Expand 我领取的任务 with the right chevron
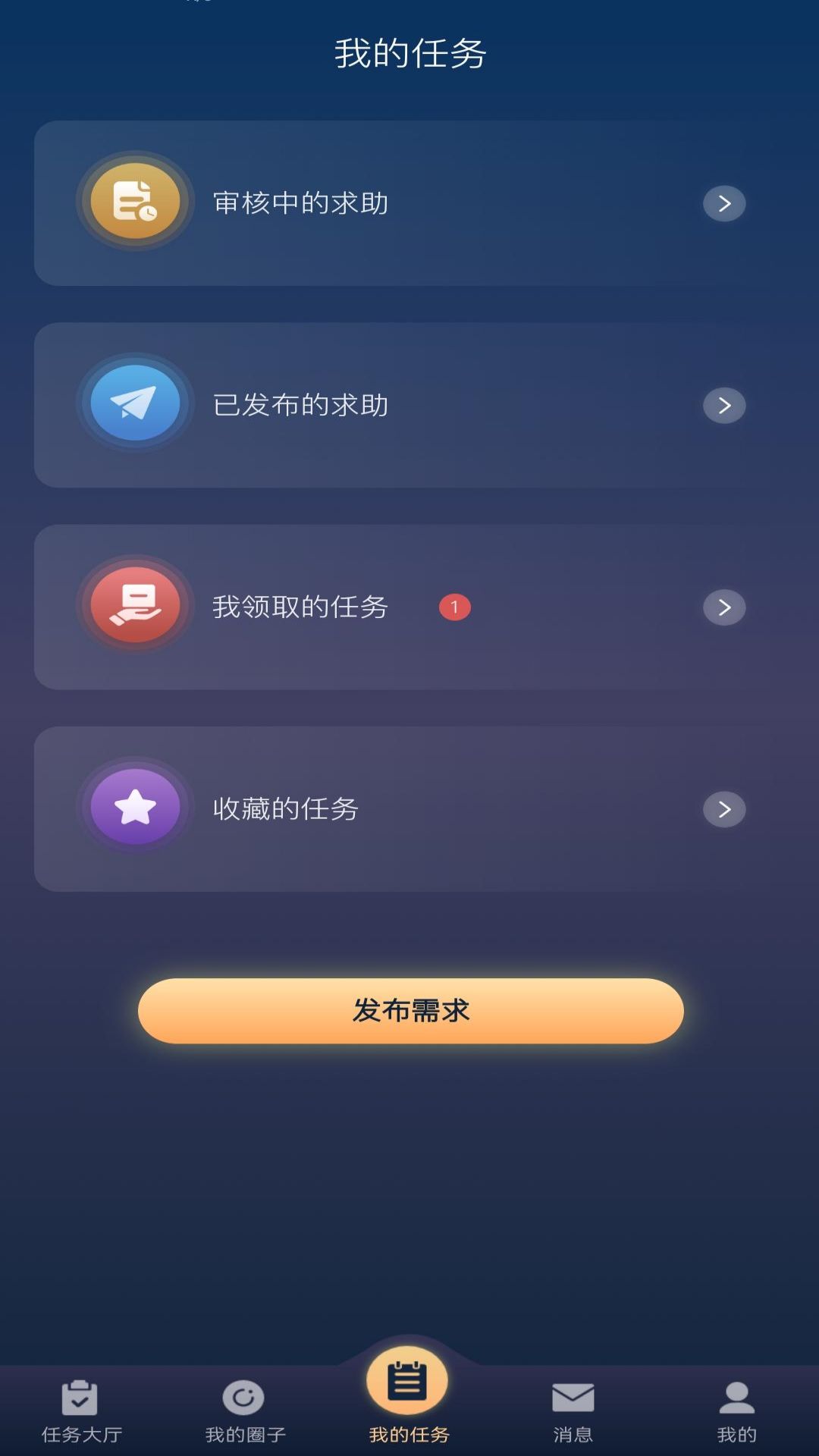This screenshot has height=1456, width=819. pyautogui.click(x=724, y=607)
